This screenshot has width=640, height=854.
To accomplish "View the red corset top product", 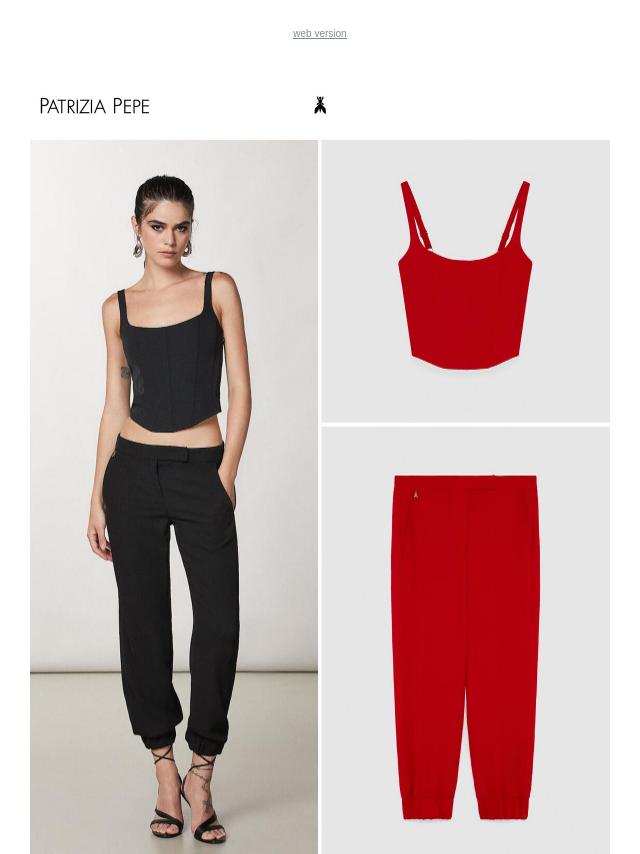I will [465, 281].
